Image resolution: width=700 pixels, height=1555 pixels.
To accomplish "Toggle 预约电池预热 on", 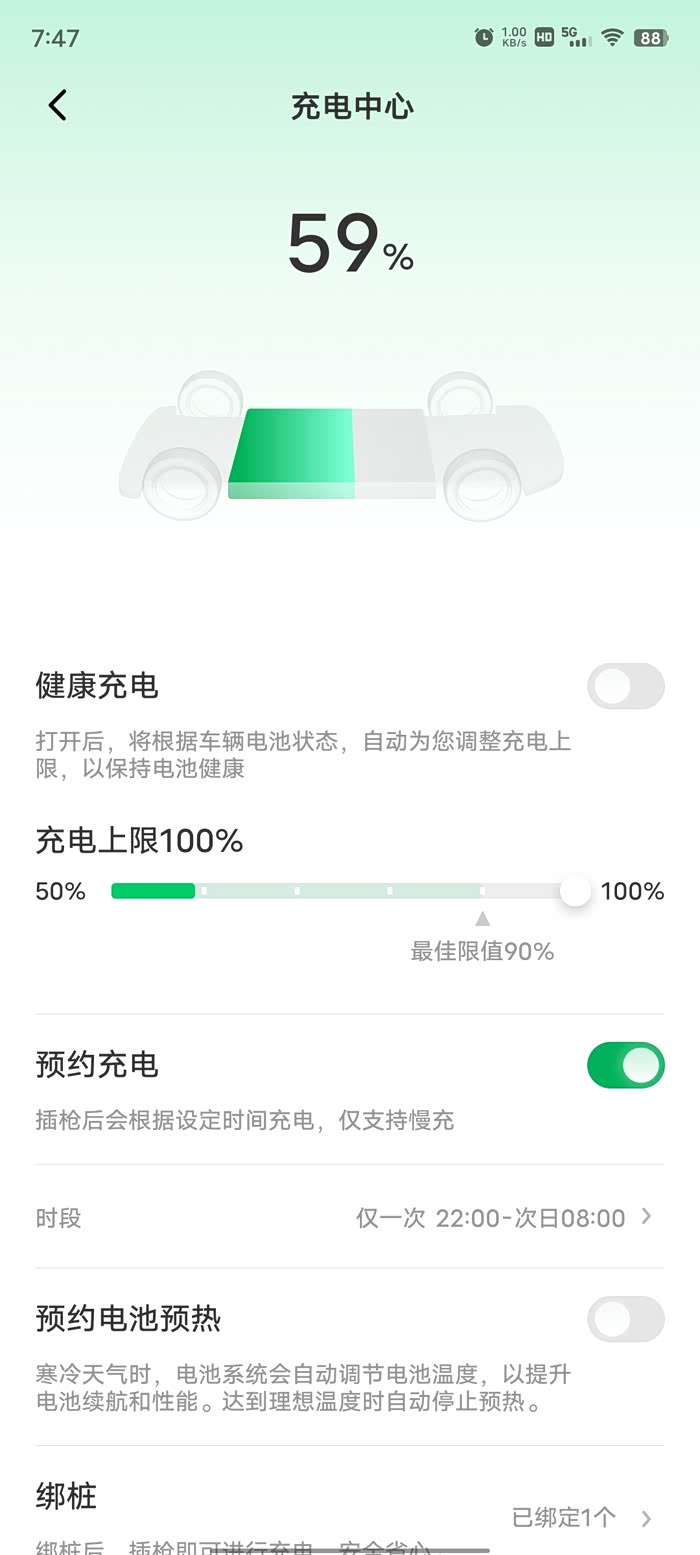I will (x=625, y=1319).
